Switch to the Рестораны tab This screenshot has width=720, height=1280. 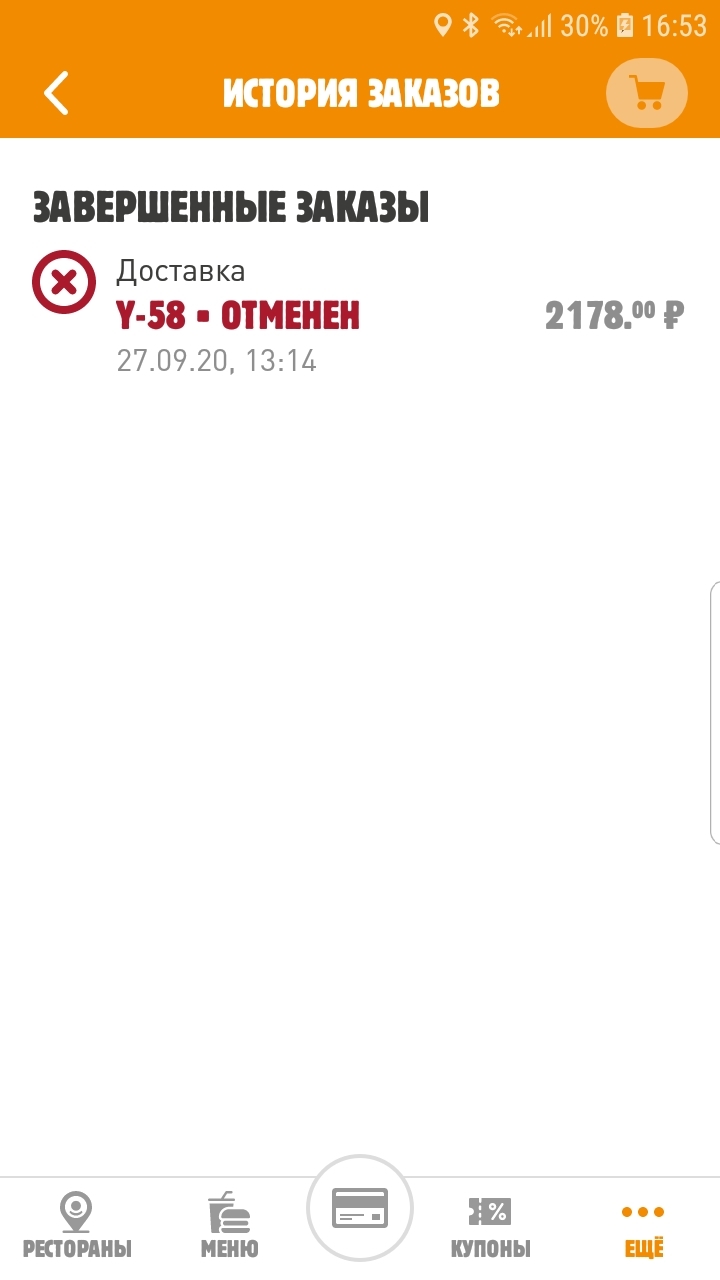tap(77, 1226)
